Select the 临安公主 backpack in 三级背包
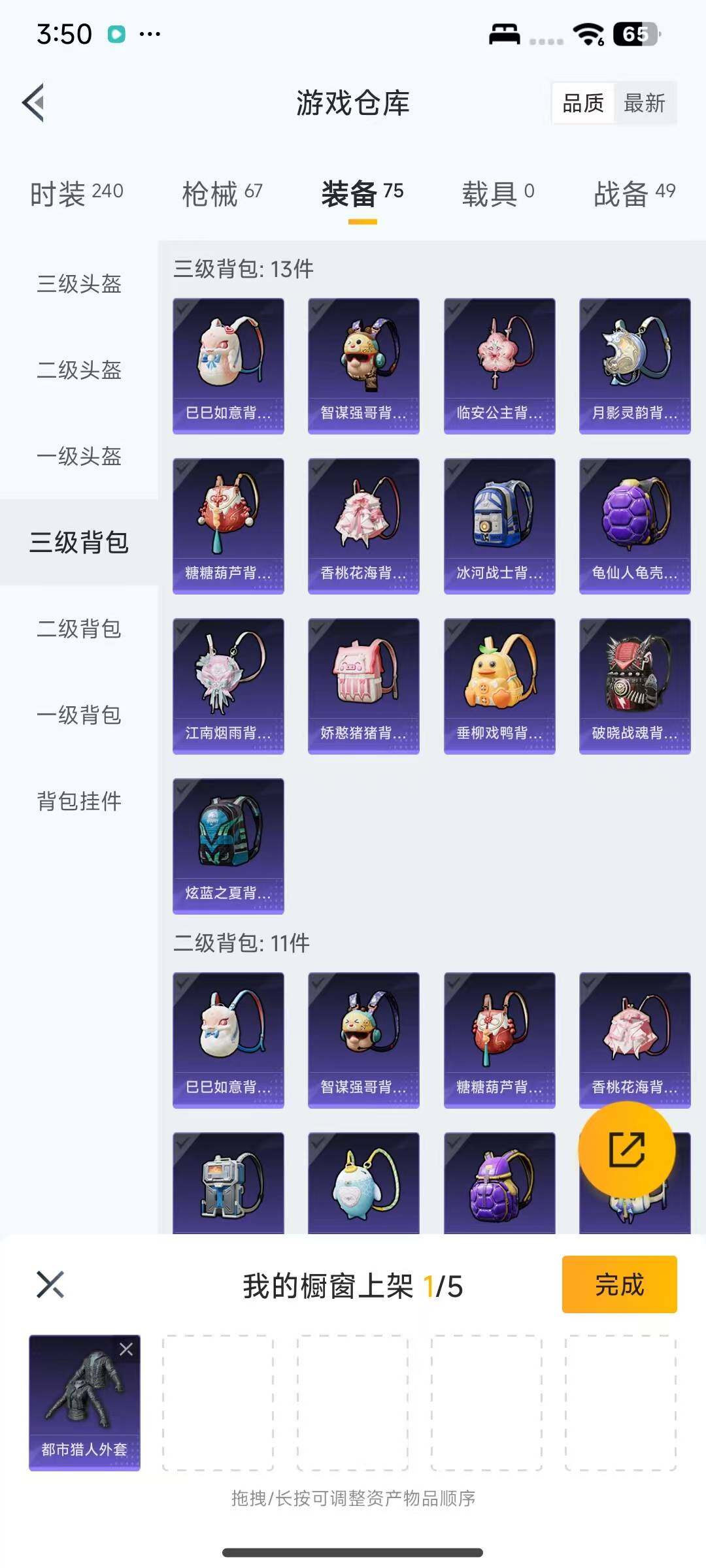This screenshot has width=706, height=1568. (499, 366)
